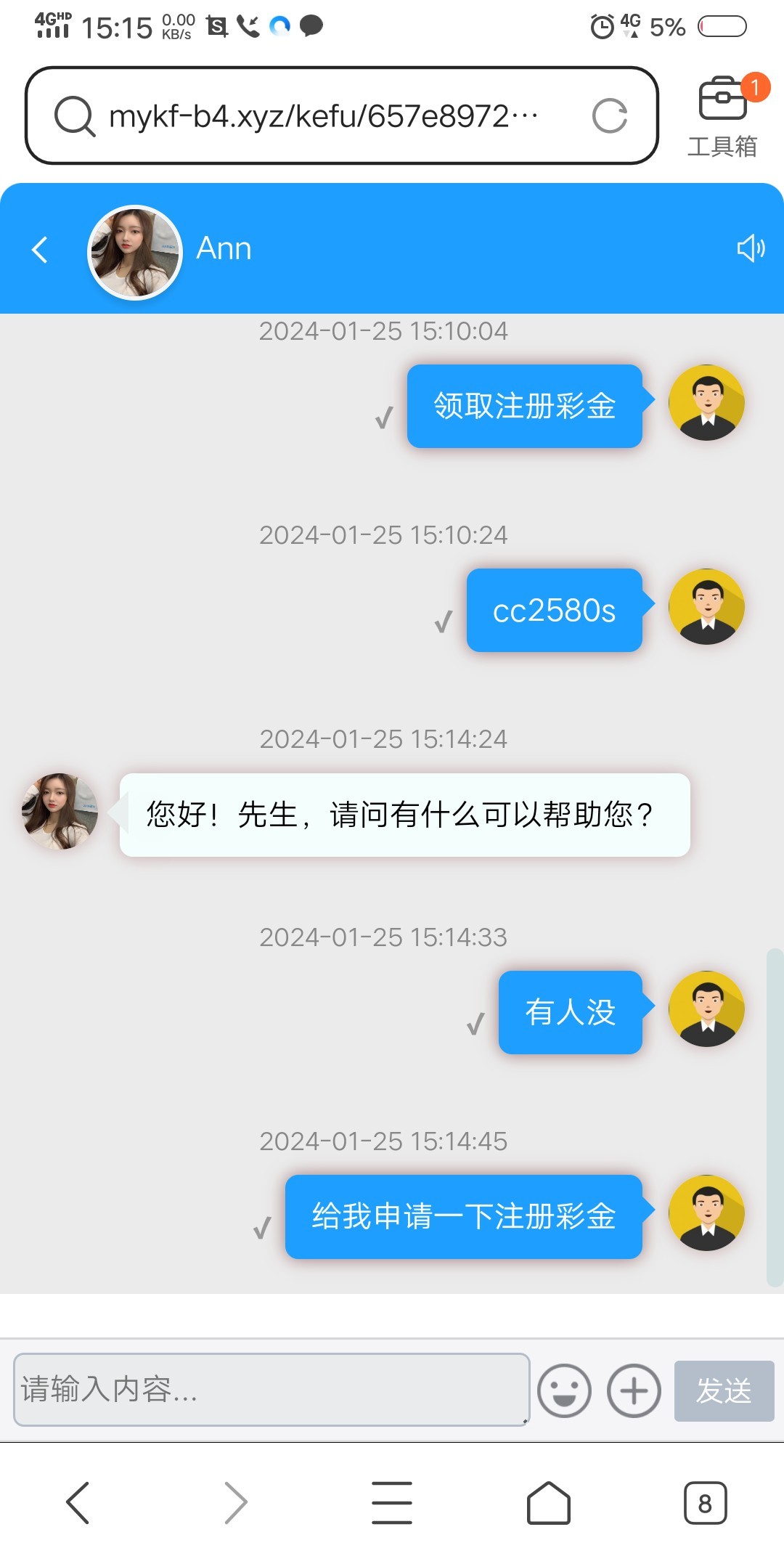
Task: Focus the 请输入内容 message field
Action: tap(271, 1390)
